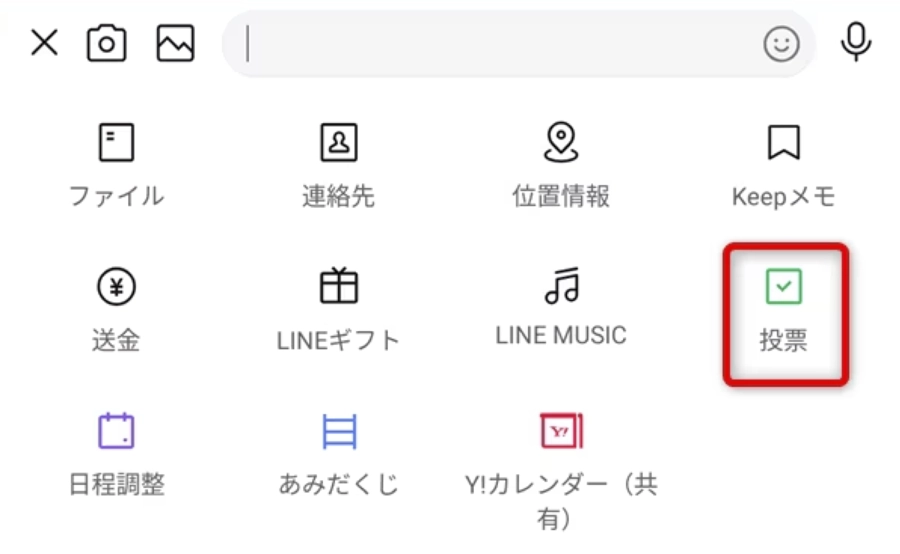Image resolution: width=900 pixels, height=554 pixels.
Task: Open the emoji and sticker picker
Action: (781, 44)
